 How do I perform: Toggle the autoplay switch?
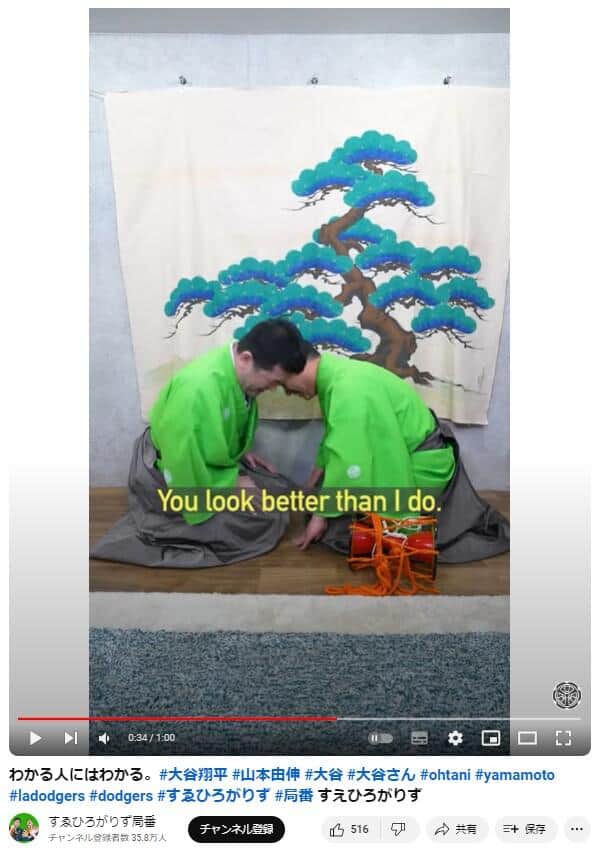tap(381, 738)
